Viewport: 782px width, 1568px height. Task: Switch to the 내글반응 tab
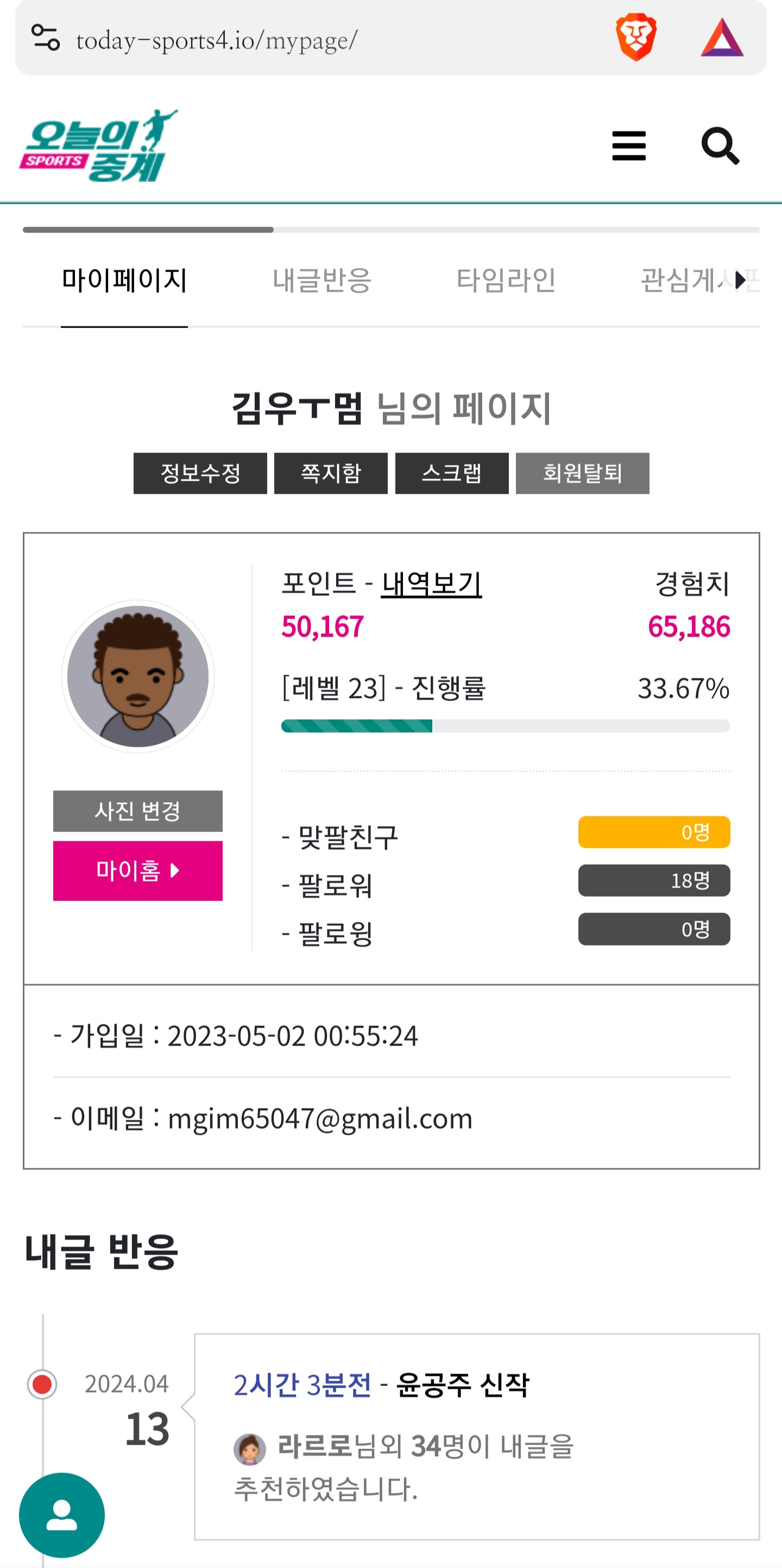click(322, 281)
